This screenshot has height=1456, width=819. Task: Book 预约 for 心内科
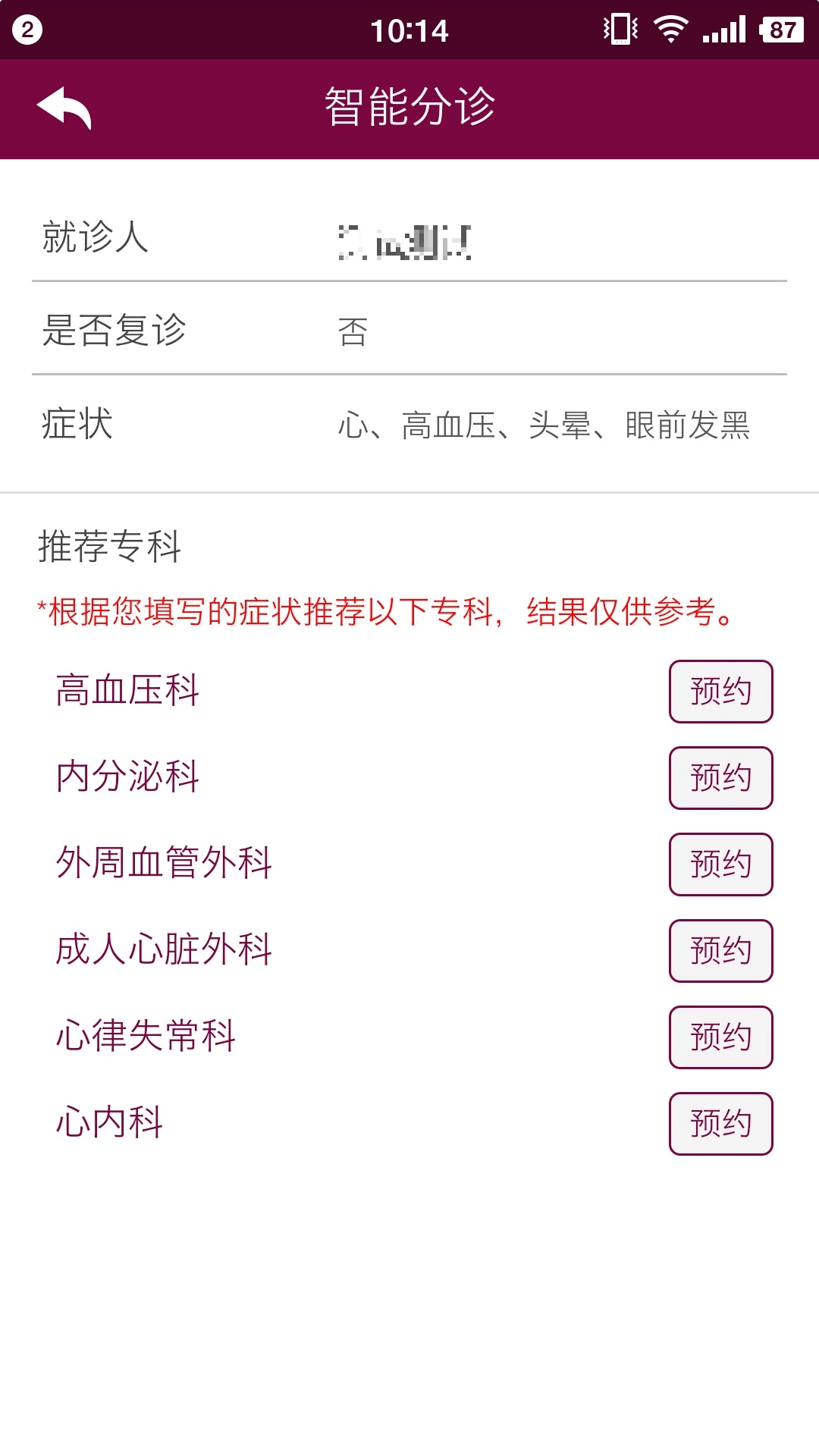click(x=720, y=1124)
